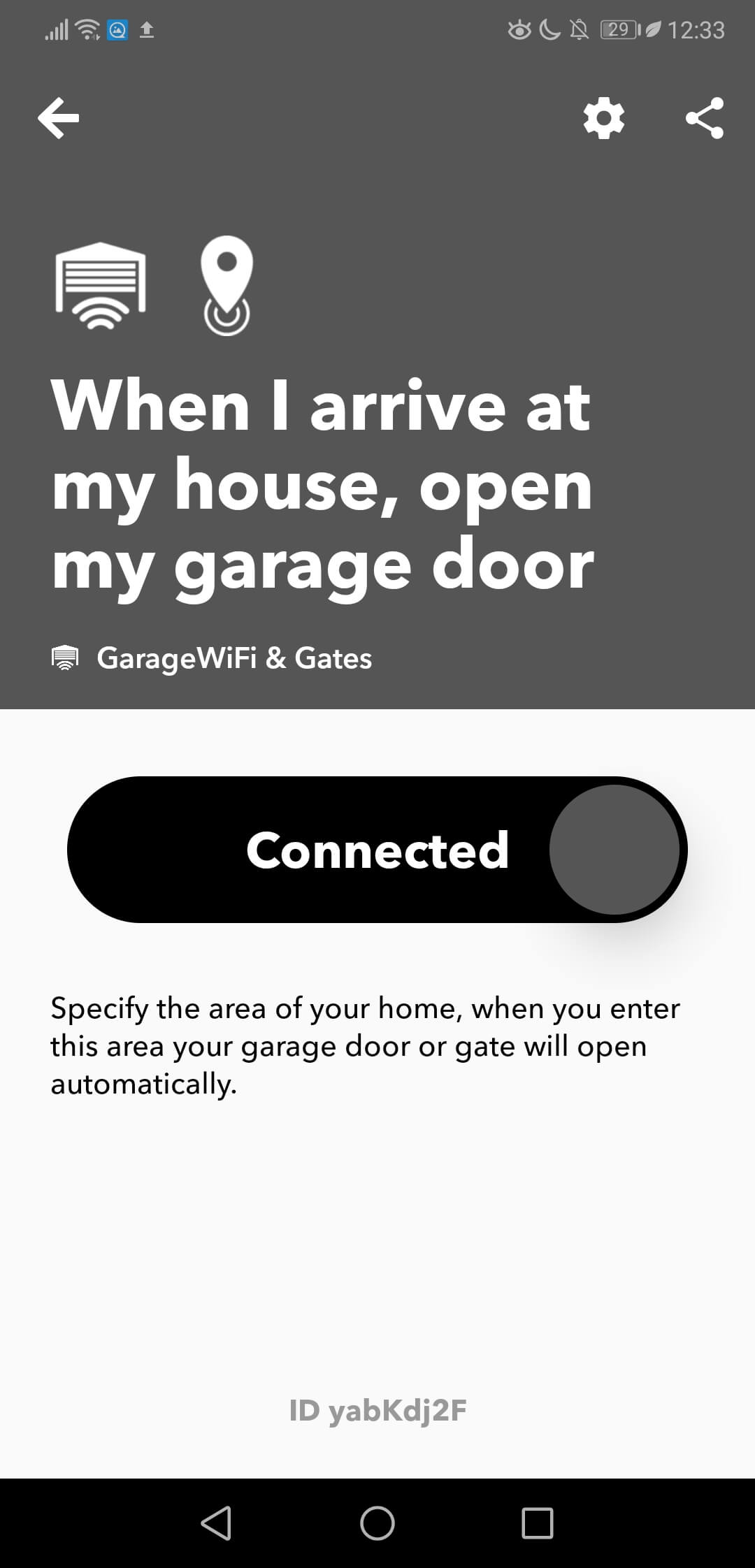Open GarageWiFi & Gates service page

(x=212, y=658)
